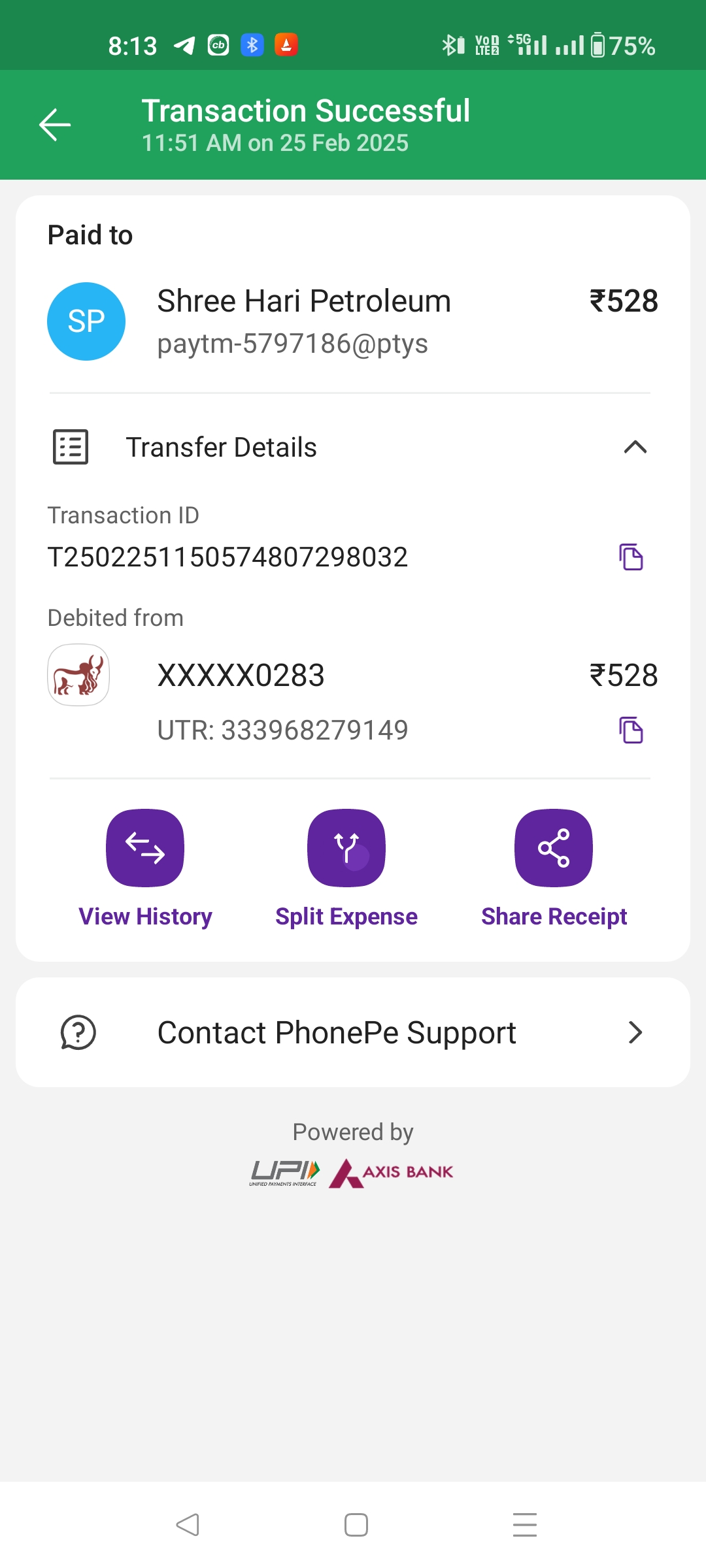Screen dimensions: 706x1568
Task: Select Split Expense
Action: point(346,869)
